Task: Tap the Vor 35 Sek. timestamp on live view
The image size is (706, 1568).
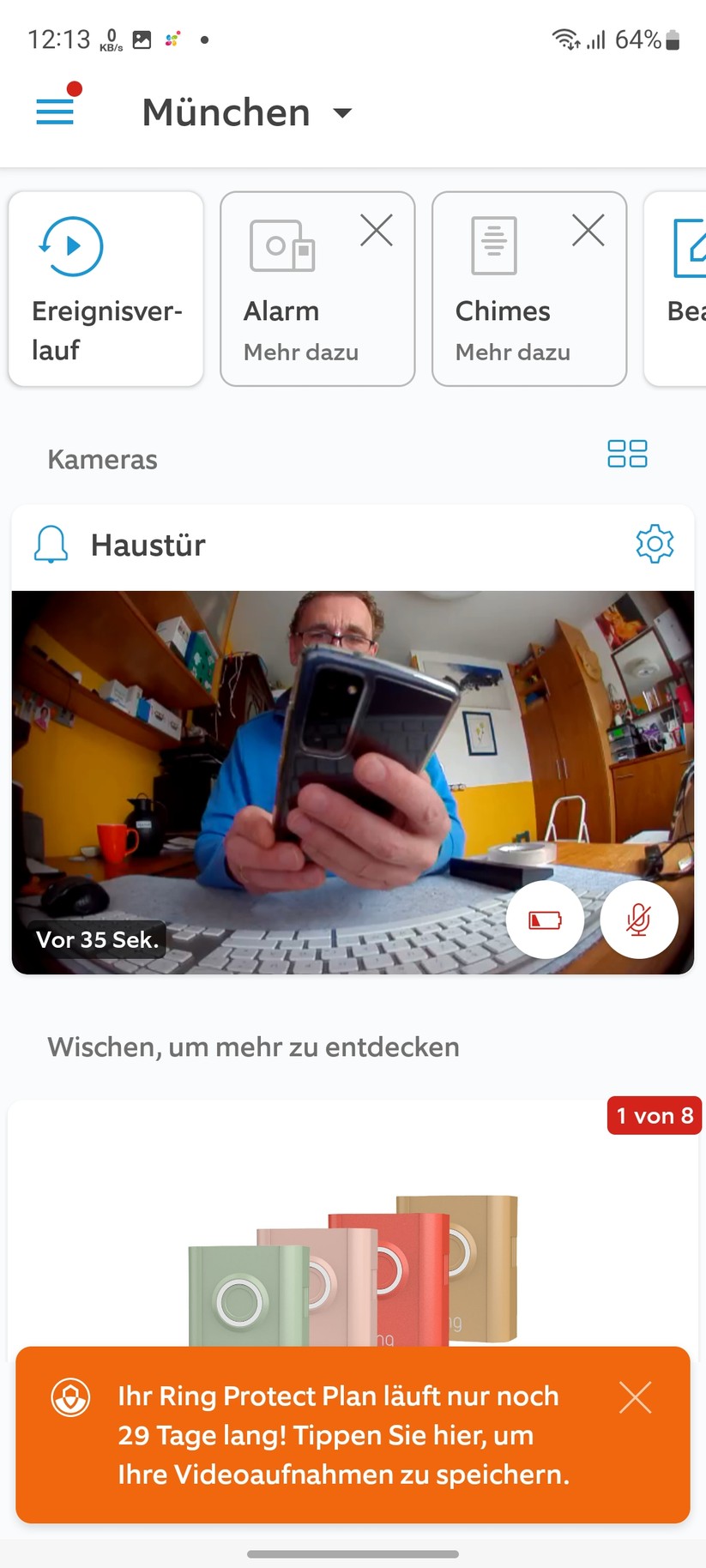Action: [96, 939]
